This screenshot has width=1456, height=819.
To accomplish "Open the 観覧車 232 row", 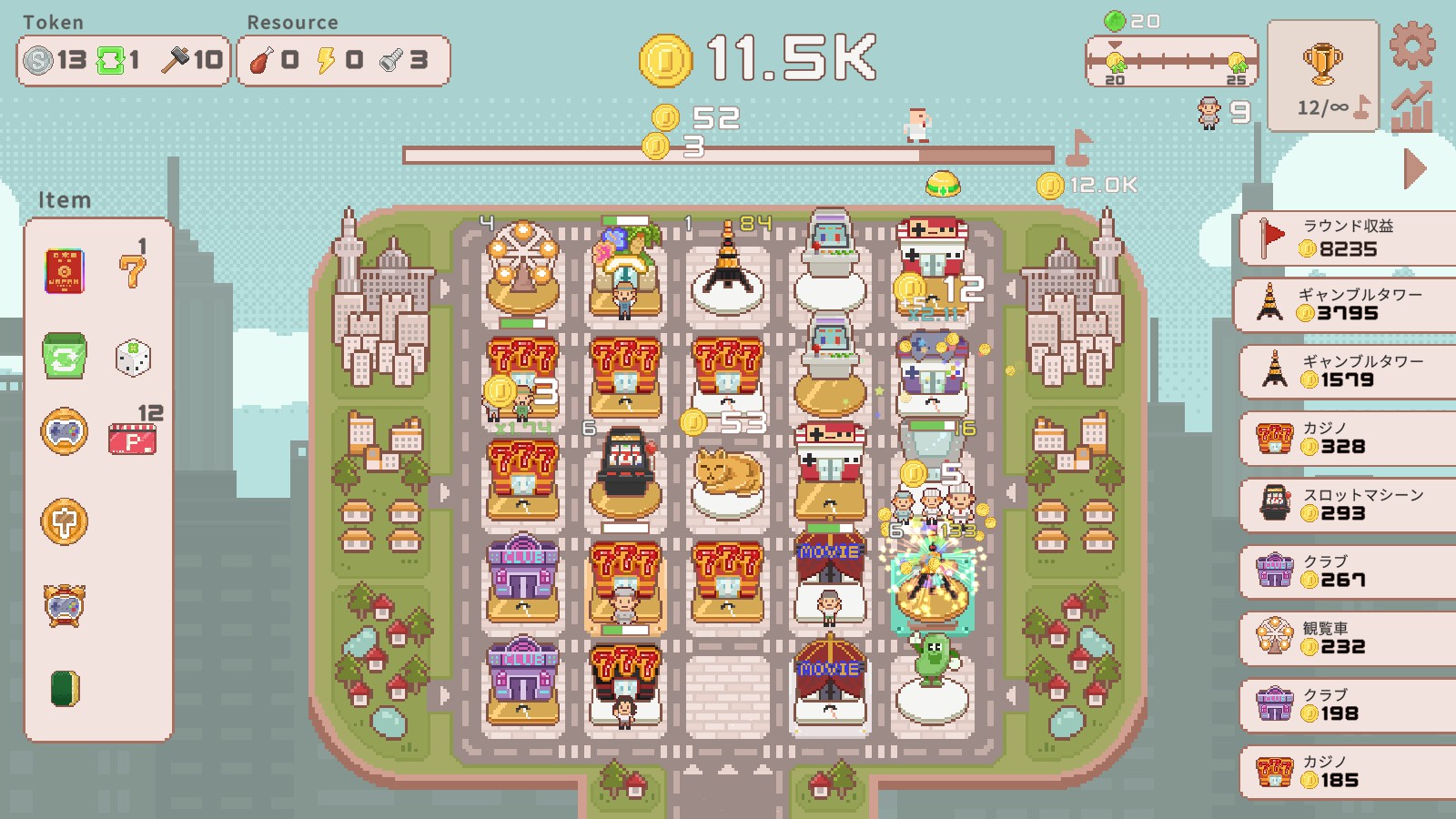I will [x=1349, y=638].
